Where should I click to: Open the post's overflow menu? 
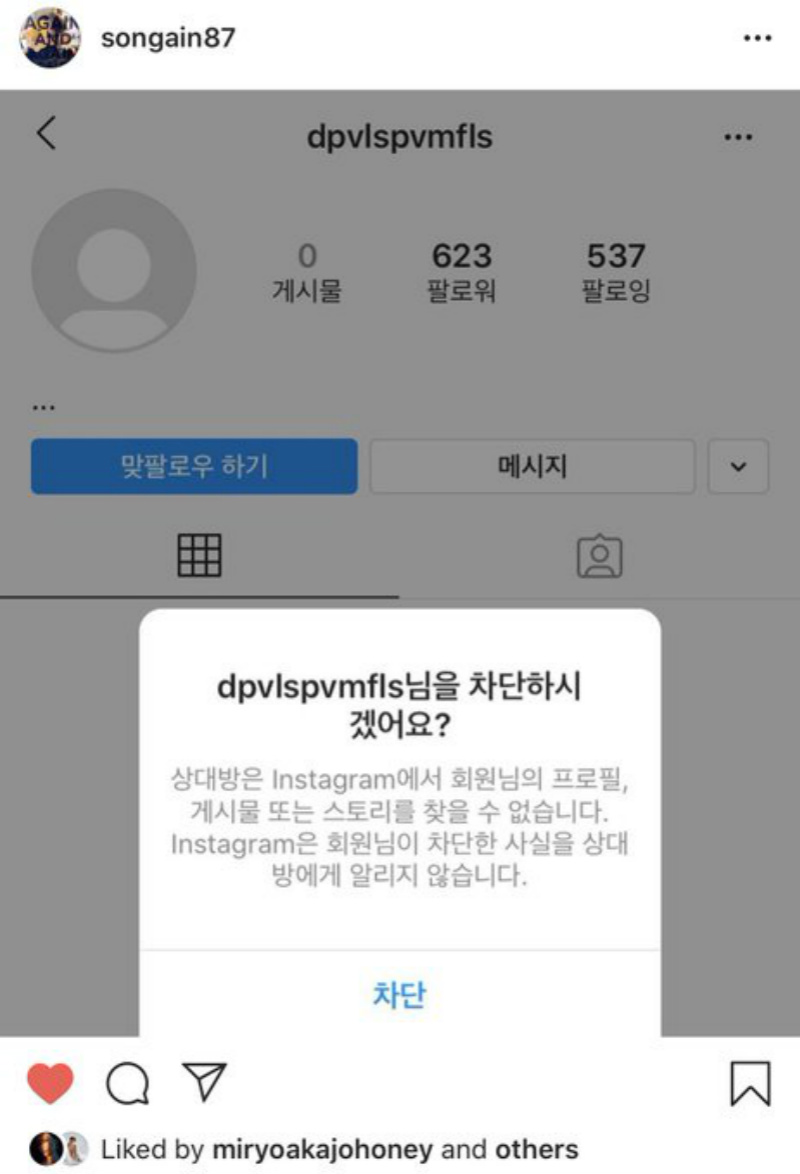click(758, 38)
